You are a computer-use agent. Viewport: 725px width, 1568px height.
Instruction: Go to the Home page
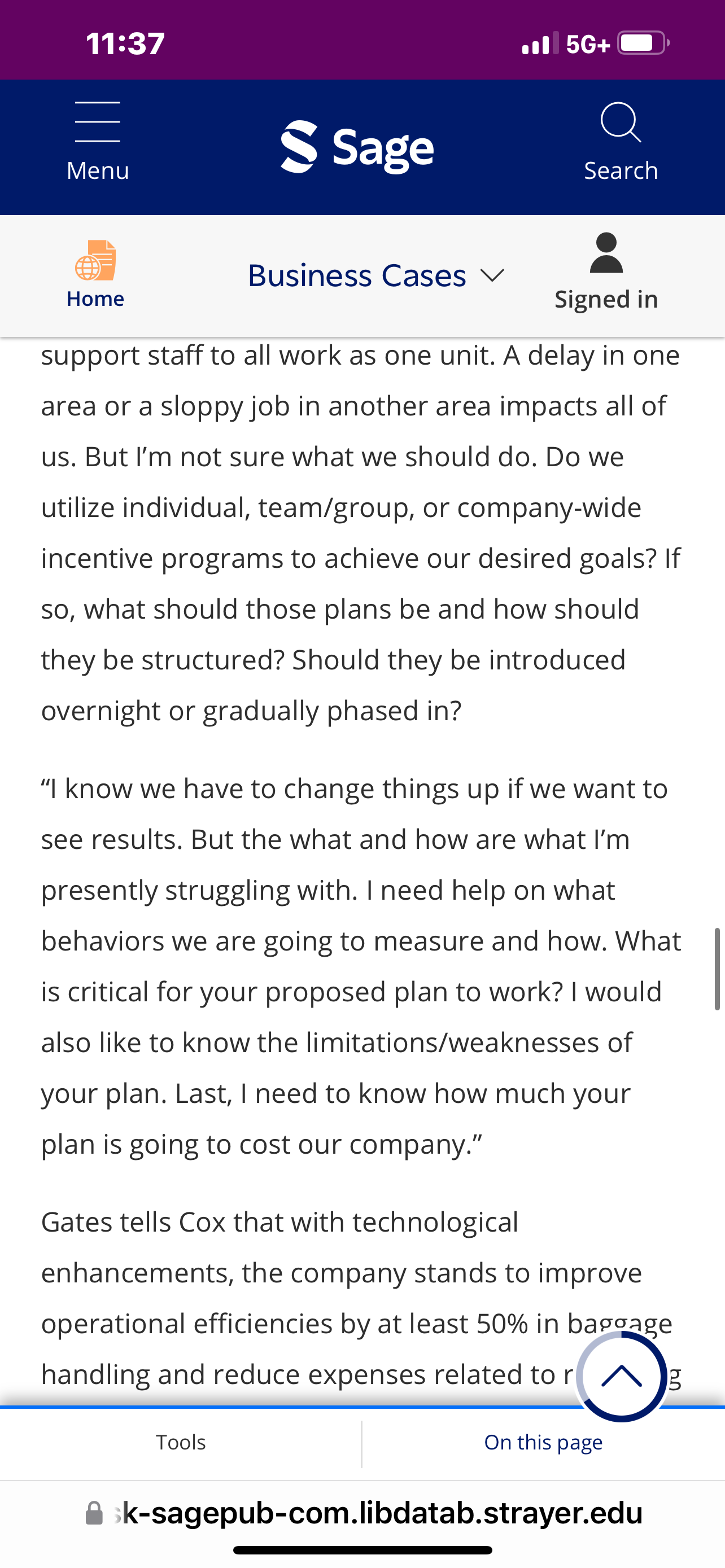click(x=95, y=274)
